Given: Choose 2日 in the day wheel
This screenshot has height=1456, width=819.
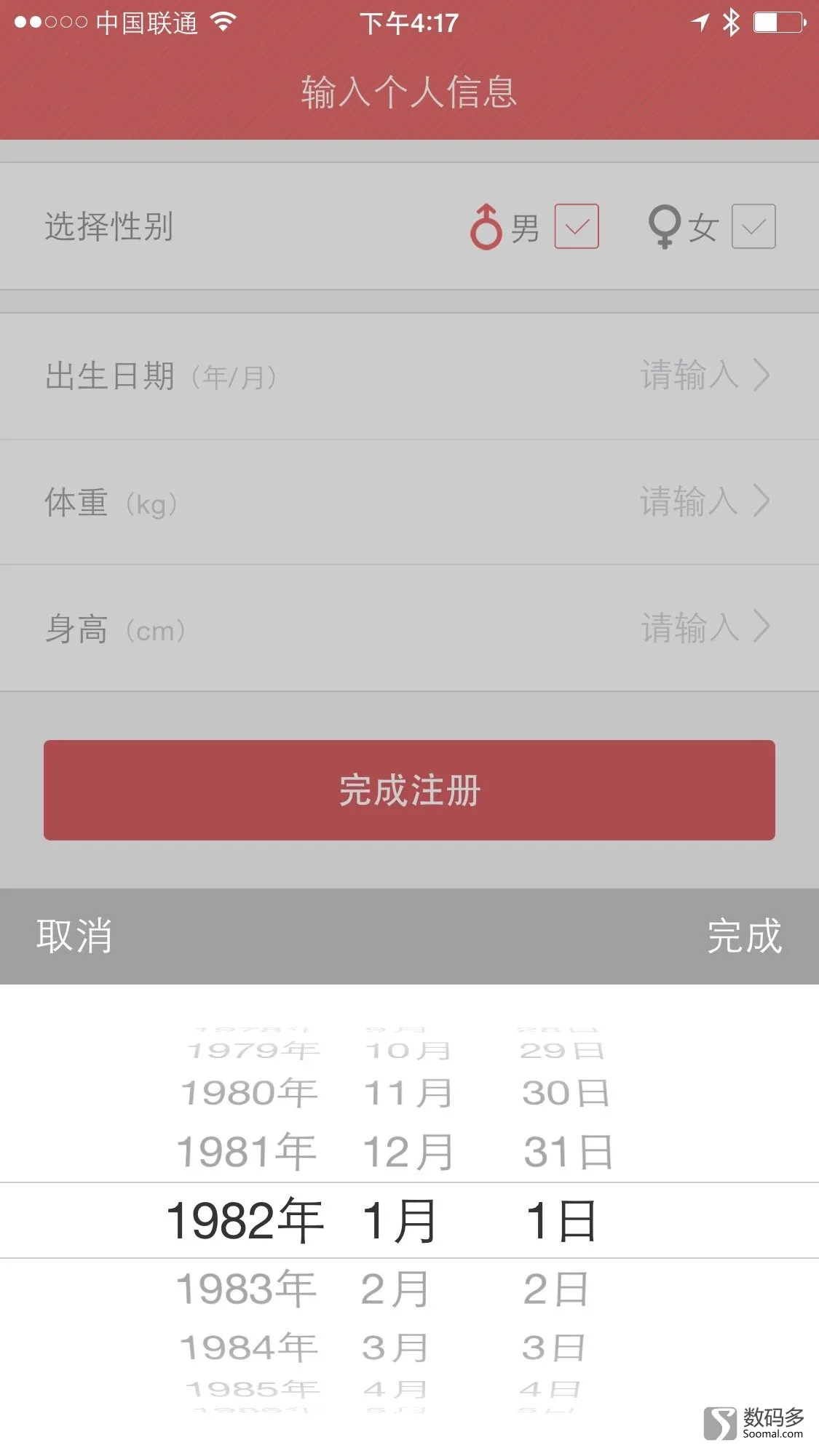Looking at the screenshot, I should [x=555, y=1289].
